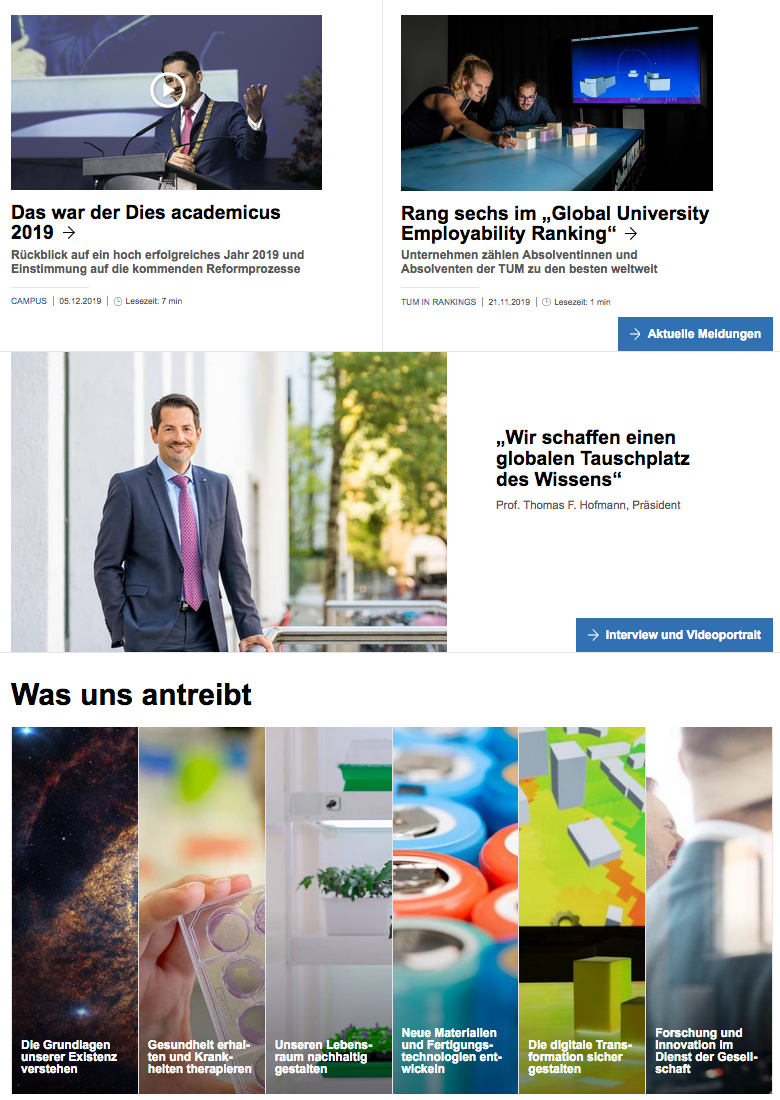Image resolution: width=780 pixels, height=1100 pixels.
Task: Open 'Neue Materialien und Fertigungstechnologien entwickeln' tile
Action: coord(455,910)
